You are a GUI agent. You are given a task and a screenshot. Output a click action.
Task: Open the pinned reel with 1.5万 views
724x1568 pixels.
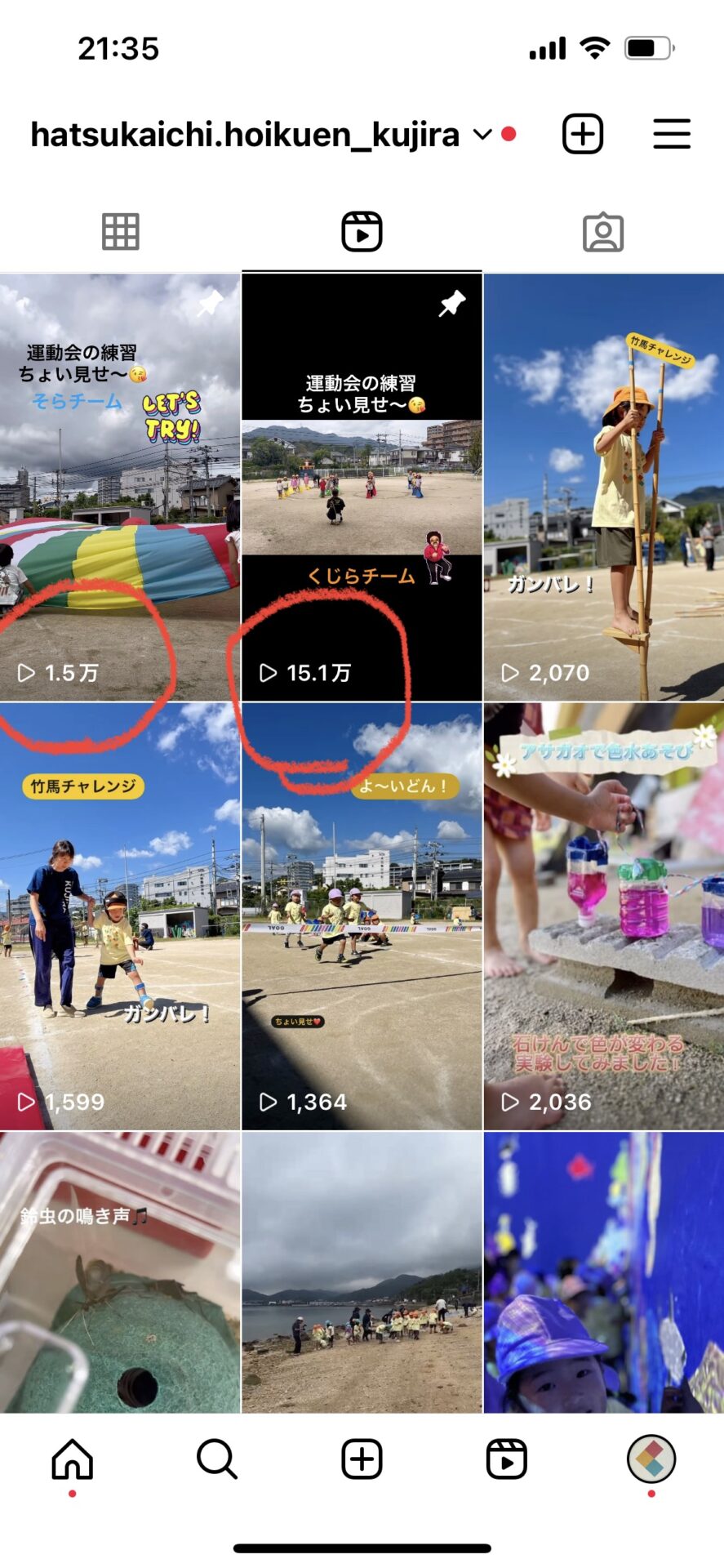[x=120, y=487]
